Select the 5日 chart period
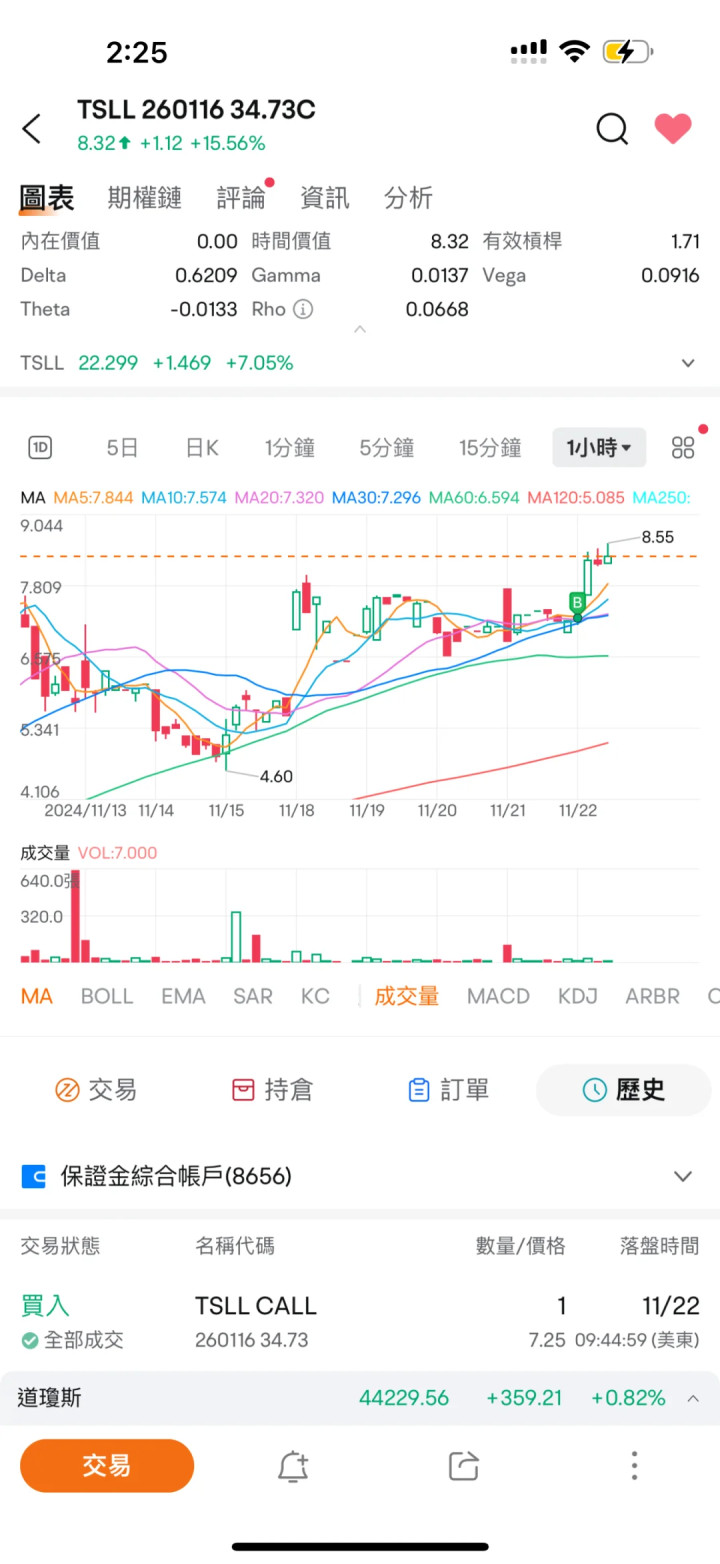The width and height of the screenshot is (720, 1564). pyautogui.click(x=122, y=448)
